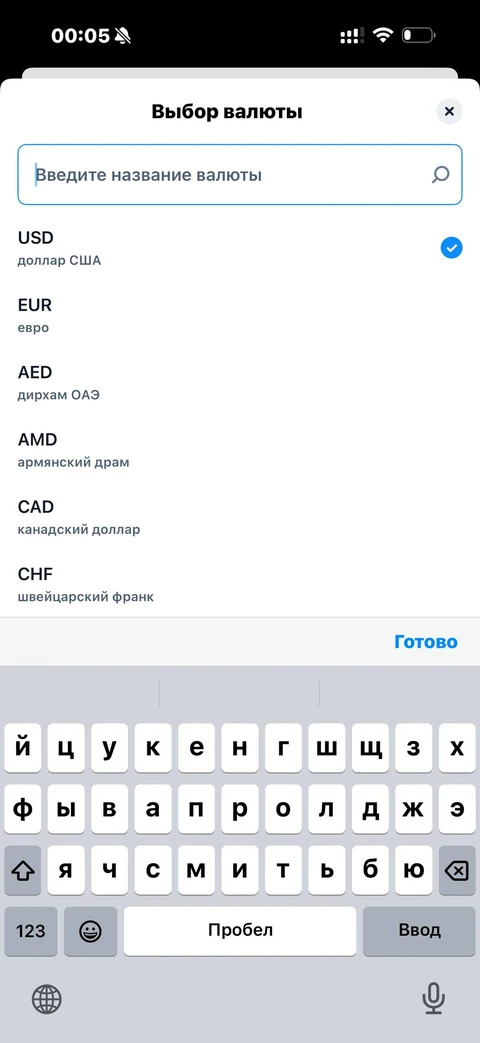Tap the shift key
The image size is (480, 1043).
(23, 870)
